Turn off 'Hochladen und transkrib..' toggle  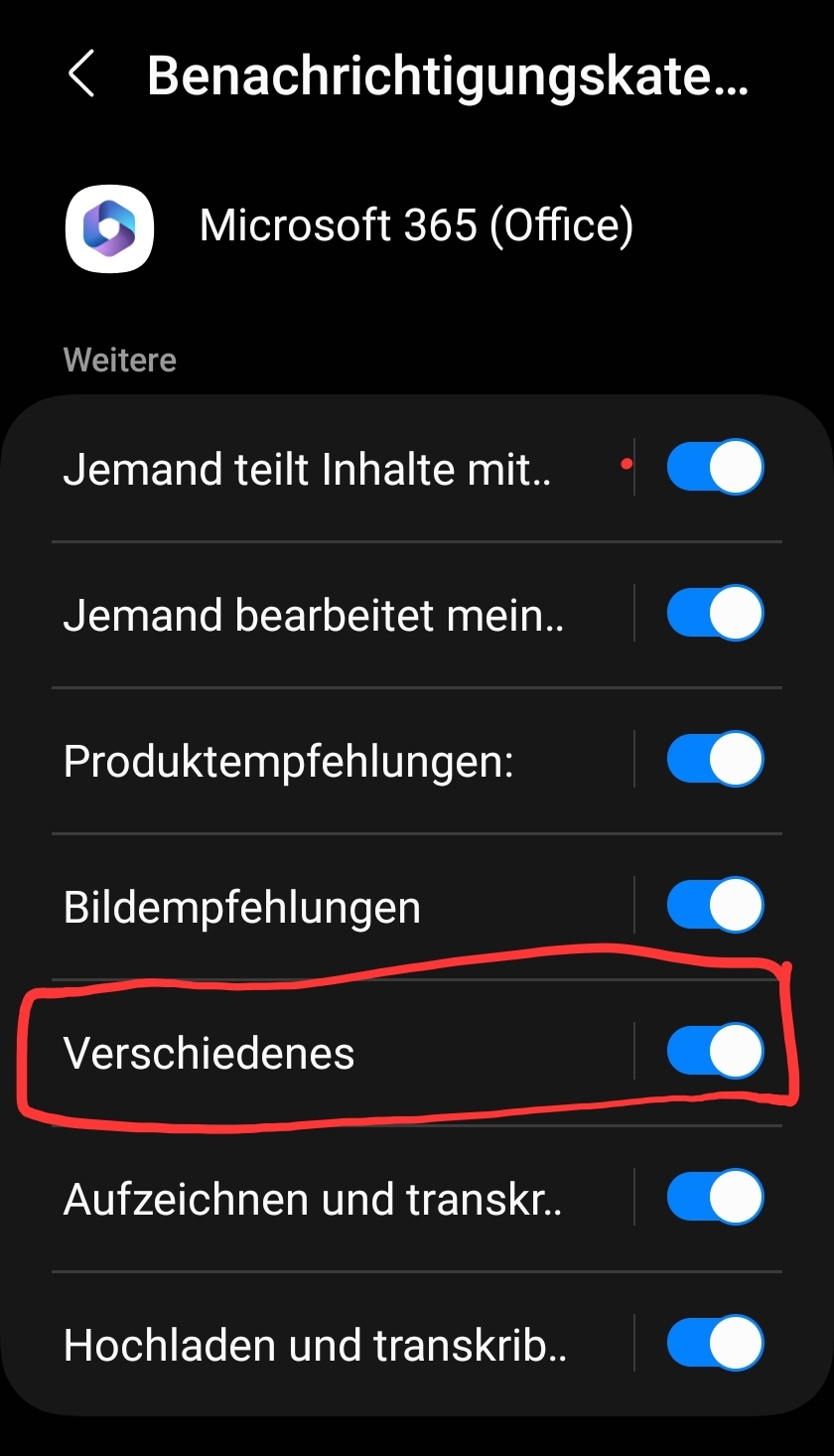click(716, 1342)
